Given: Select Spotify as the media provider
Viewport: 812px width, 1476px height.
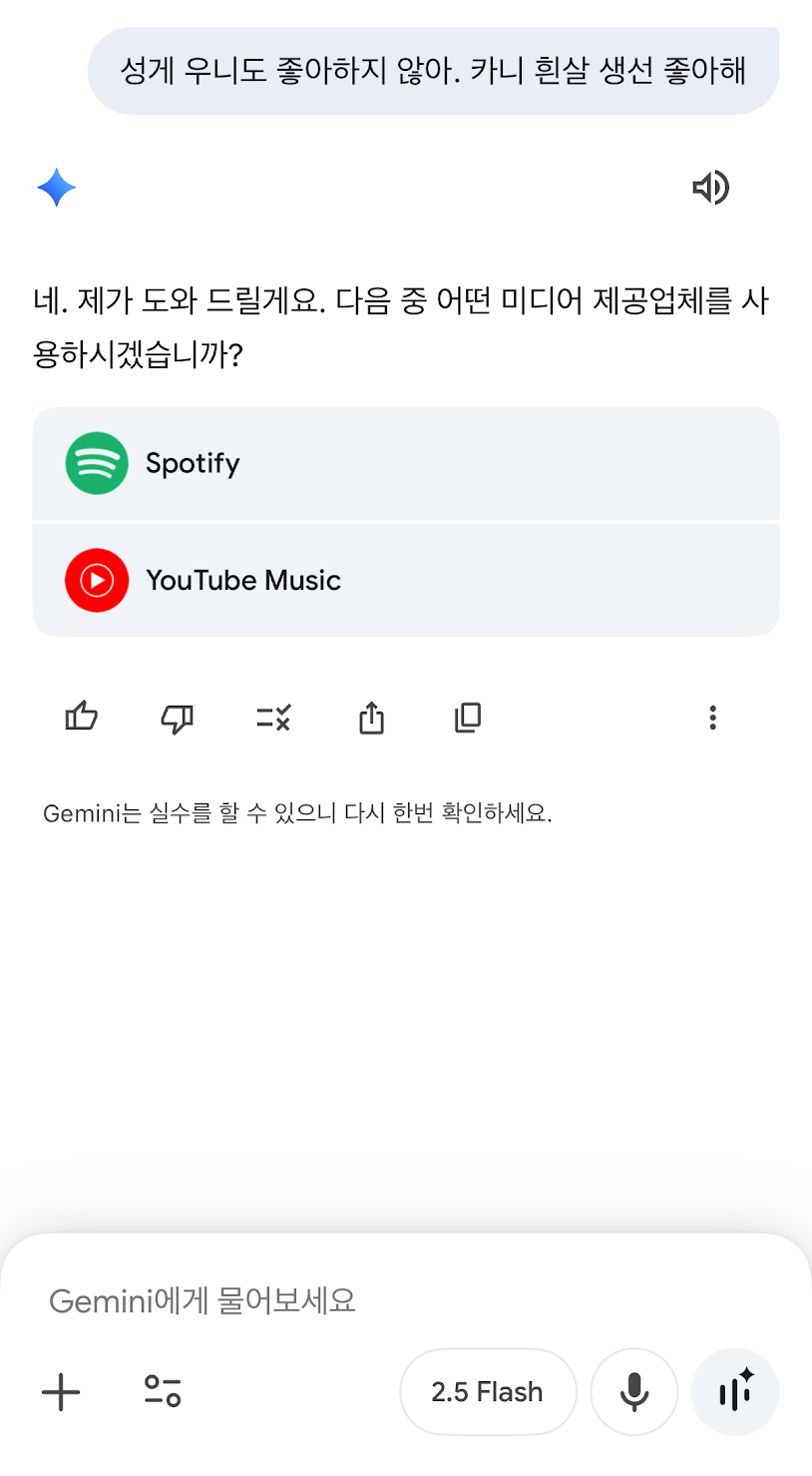Looking at the screenshot, I should [x=406, y=463].
